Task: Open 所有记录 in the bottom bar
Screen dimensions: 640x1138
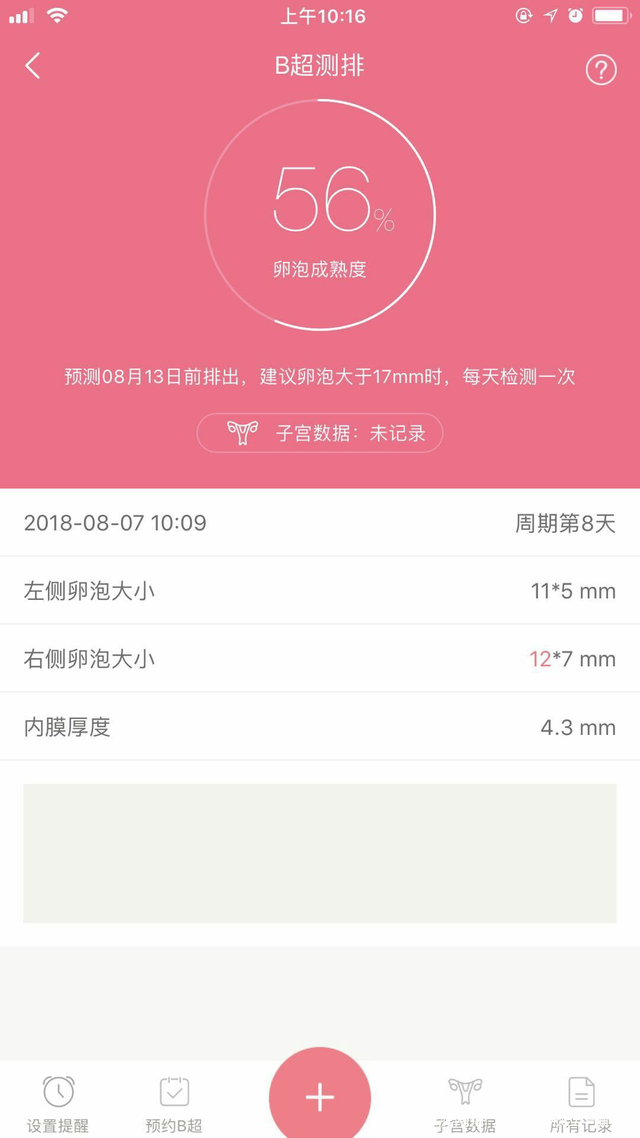Action: coord(581,1105)
